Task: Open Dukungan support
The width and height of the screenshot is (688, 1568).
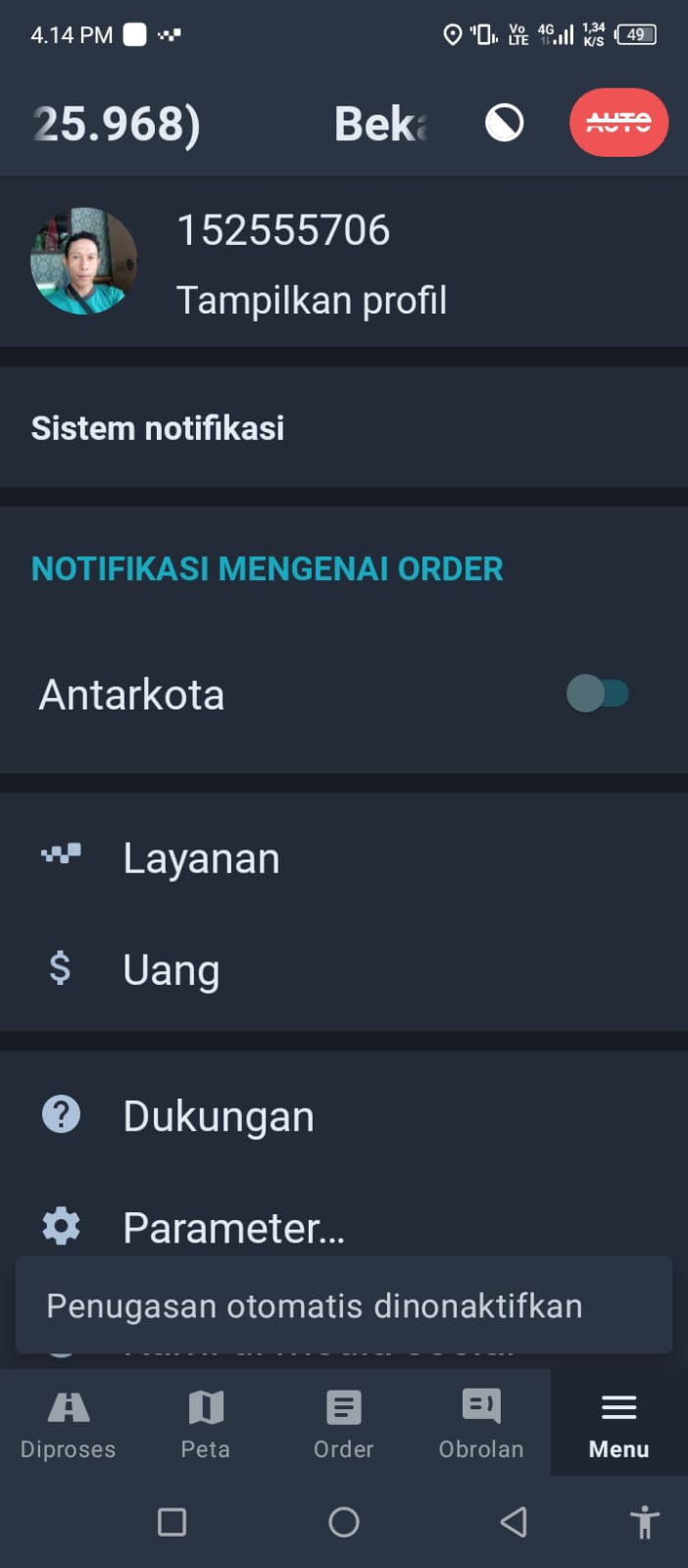Action: click(x=218, y=1116)
